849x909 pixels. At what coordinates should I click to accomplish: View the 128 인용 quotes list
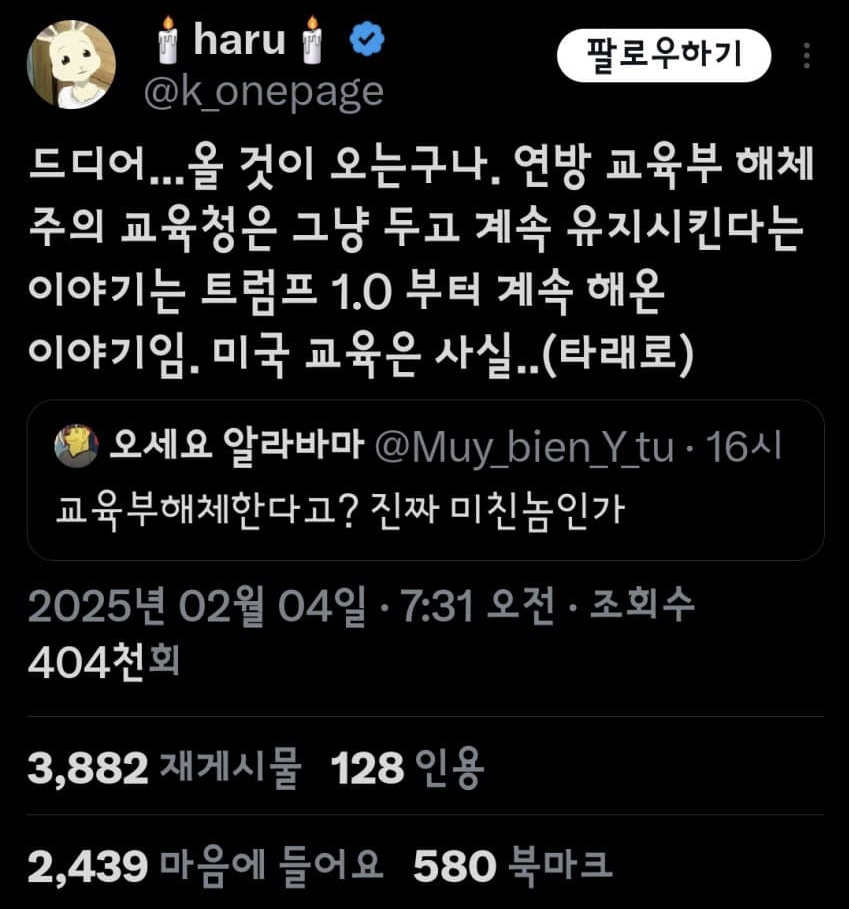point(406,768)
